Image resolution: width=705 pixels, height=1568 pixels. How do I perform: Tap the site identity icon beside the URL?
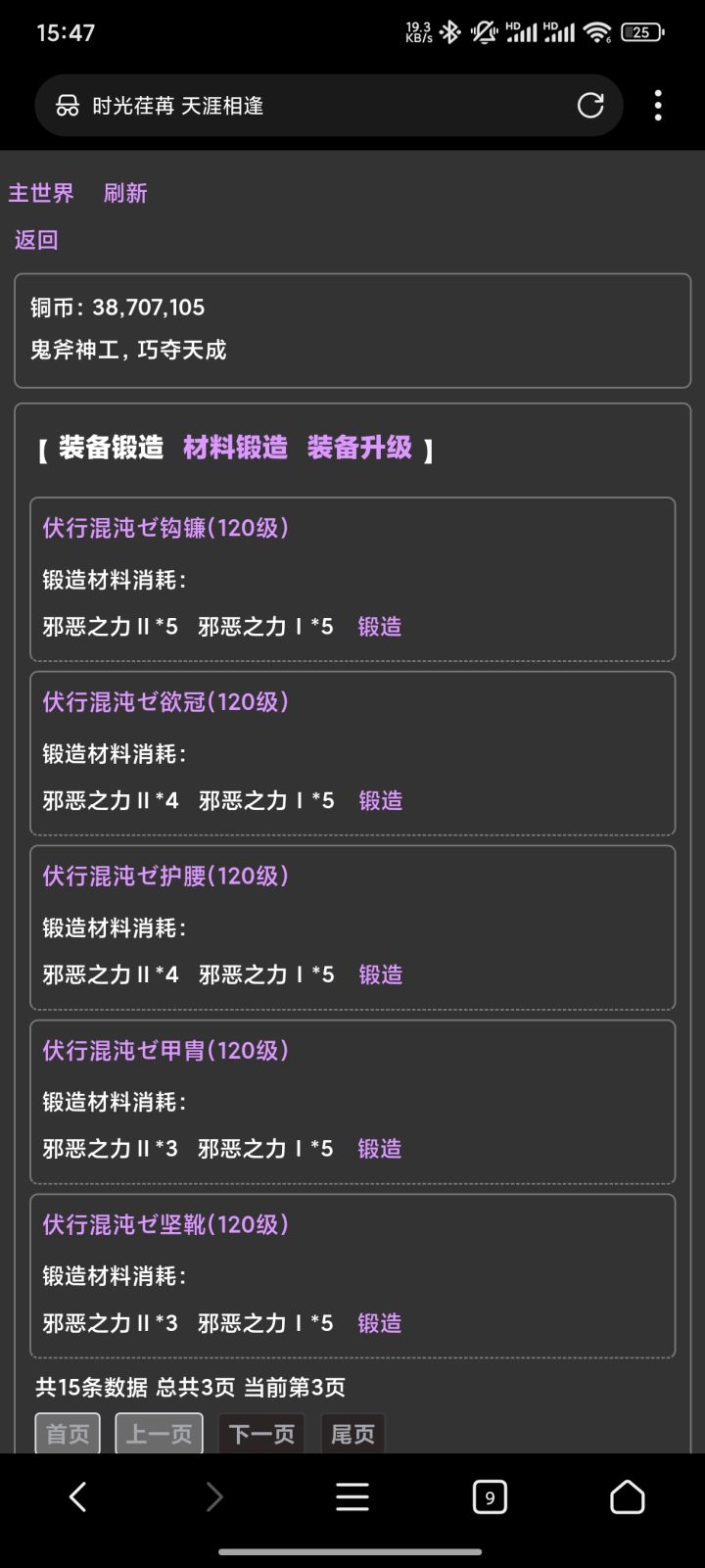(66, 105)
